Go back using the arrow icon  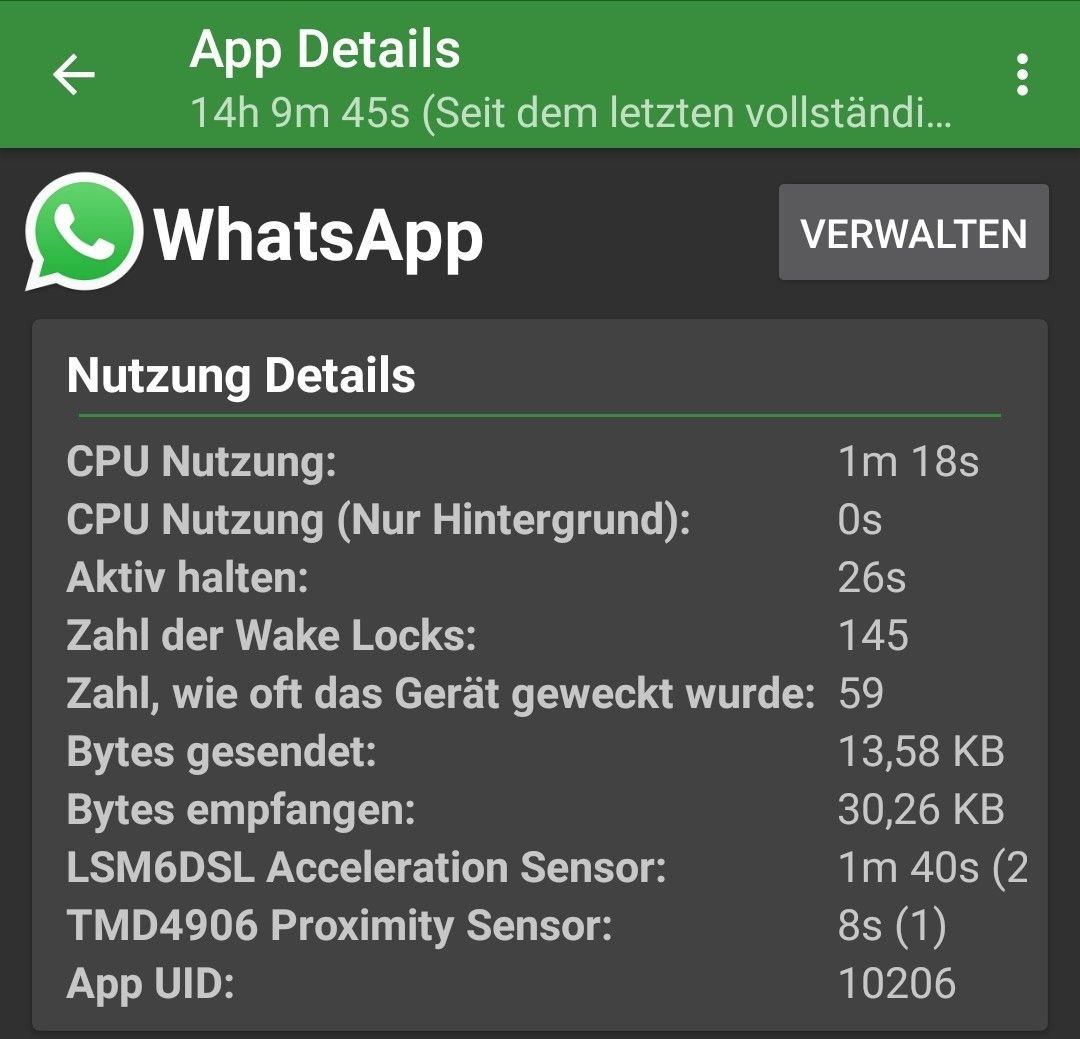coord(74,75)
